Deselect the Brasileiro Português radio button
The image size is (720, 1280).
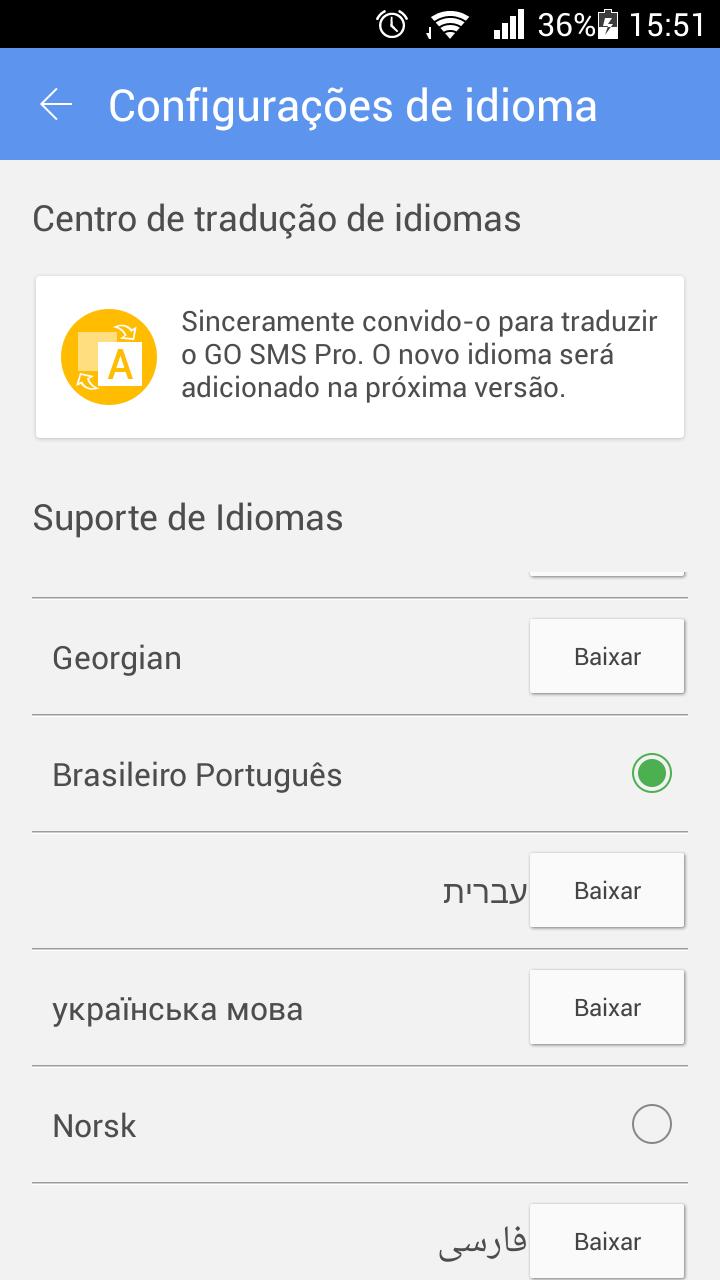coord(651,772)
